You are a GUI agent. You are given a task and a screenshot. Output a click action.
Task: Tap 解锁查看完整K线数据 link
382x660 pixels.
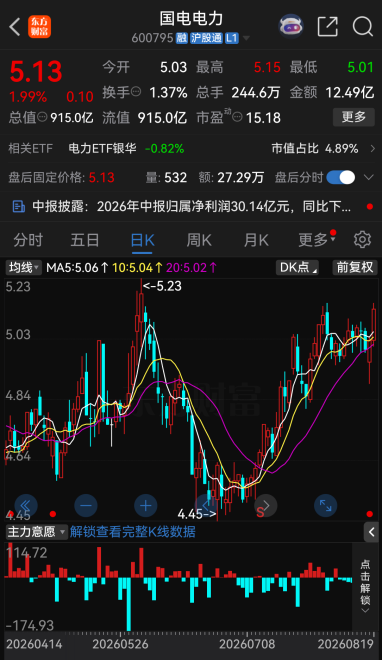133,532
